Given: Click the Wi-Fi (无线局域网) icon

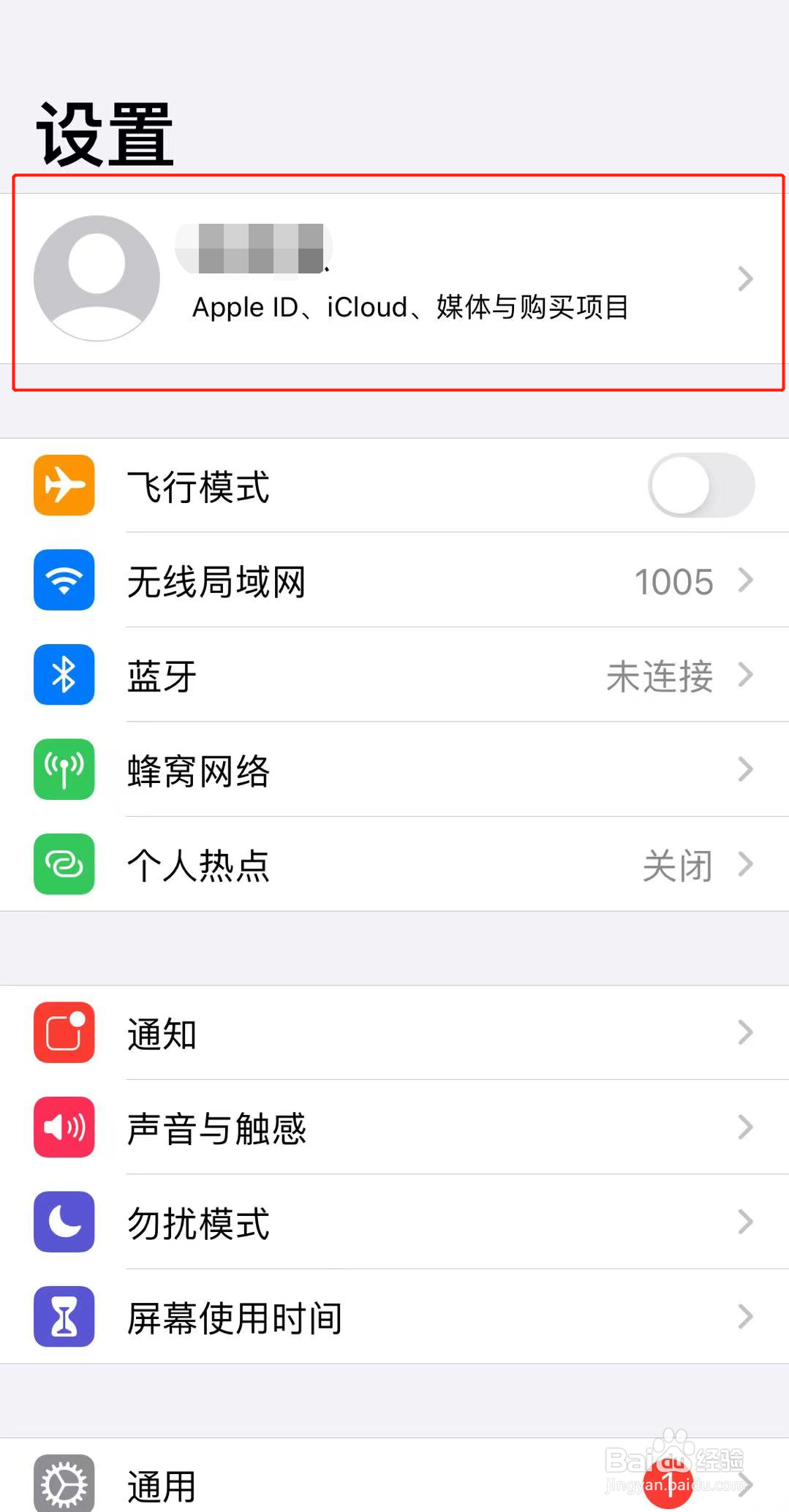Looking at the screenshot, I should click(x=63, y=581).
